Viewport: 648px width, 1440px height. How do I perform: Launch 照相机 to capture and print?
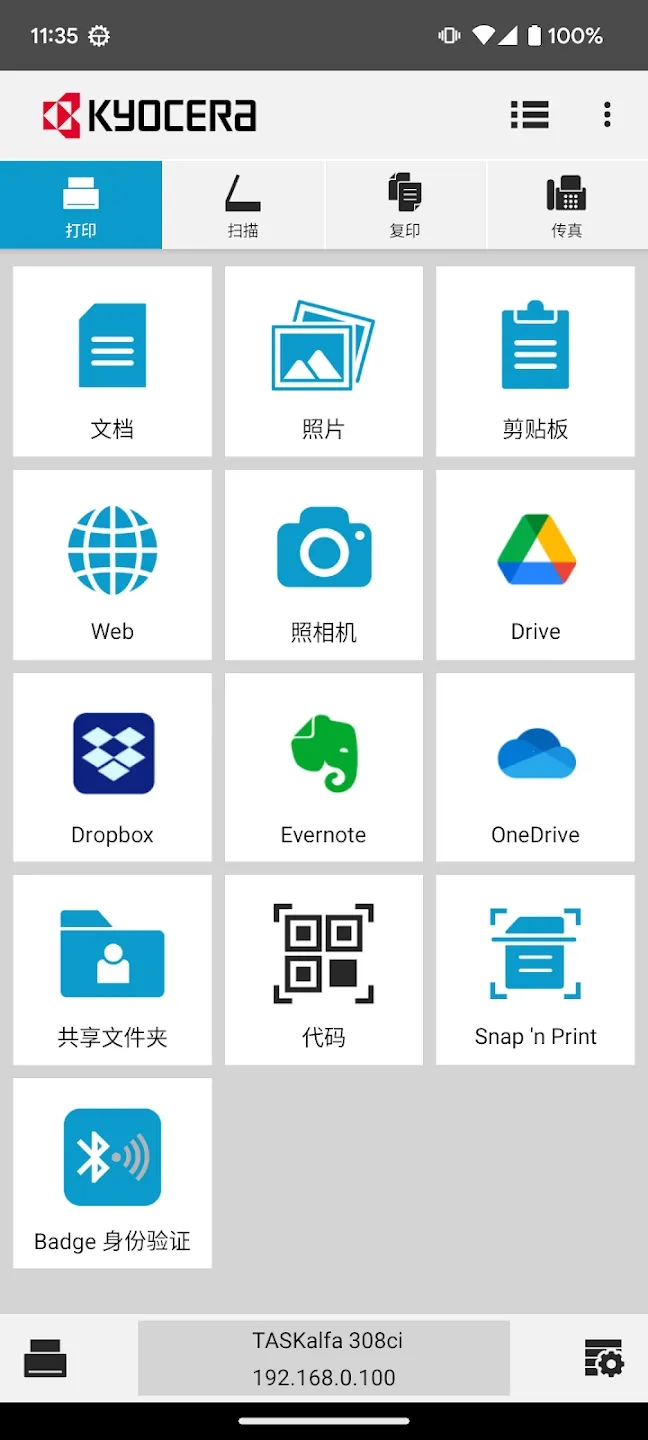pyautogui.click(x=323, y=565)
